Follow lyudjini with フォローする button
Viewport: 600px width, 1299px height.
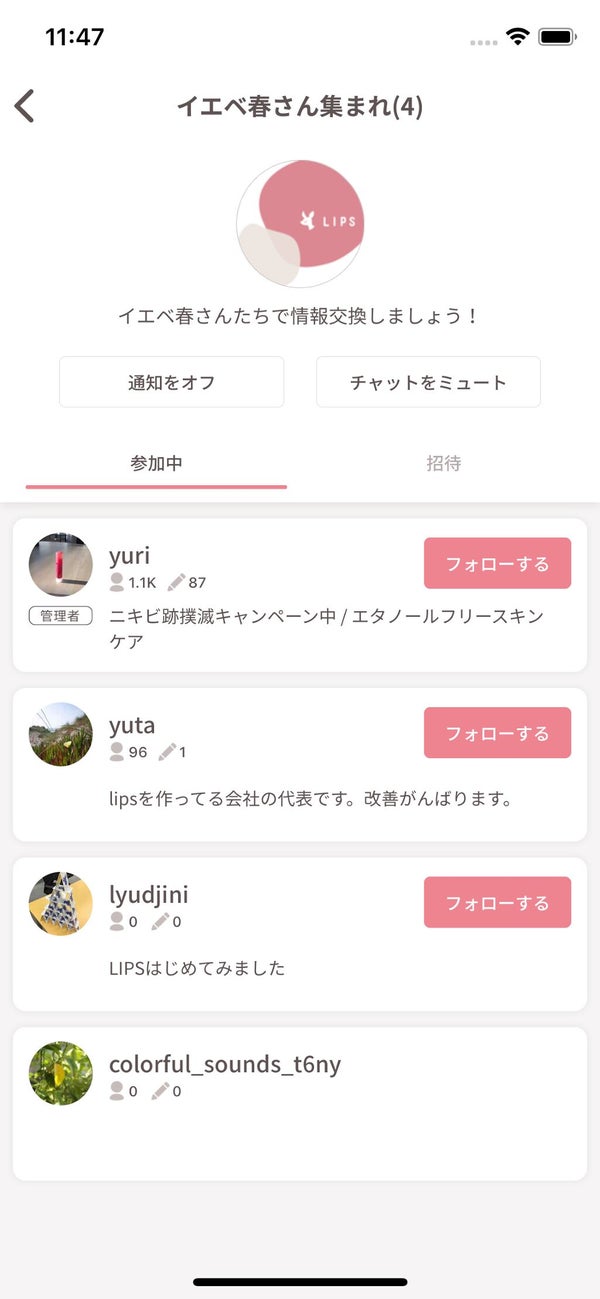497,903
